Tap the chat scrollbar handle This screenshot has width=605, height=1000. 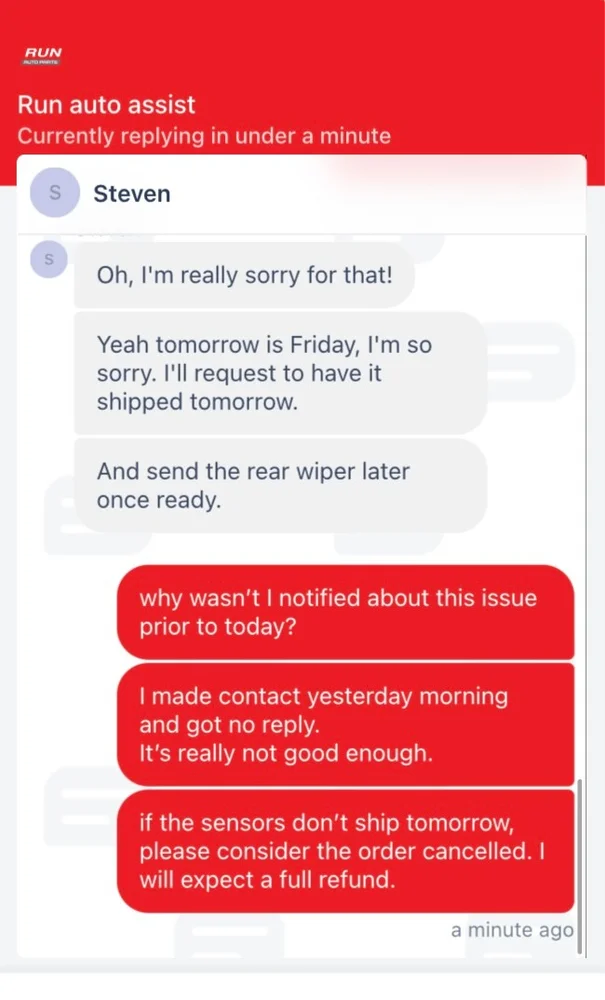[x=579, y=866]
